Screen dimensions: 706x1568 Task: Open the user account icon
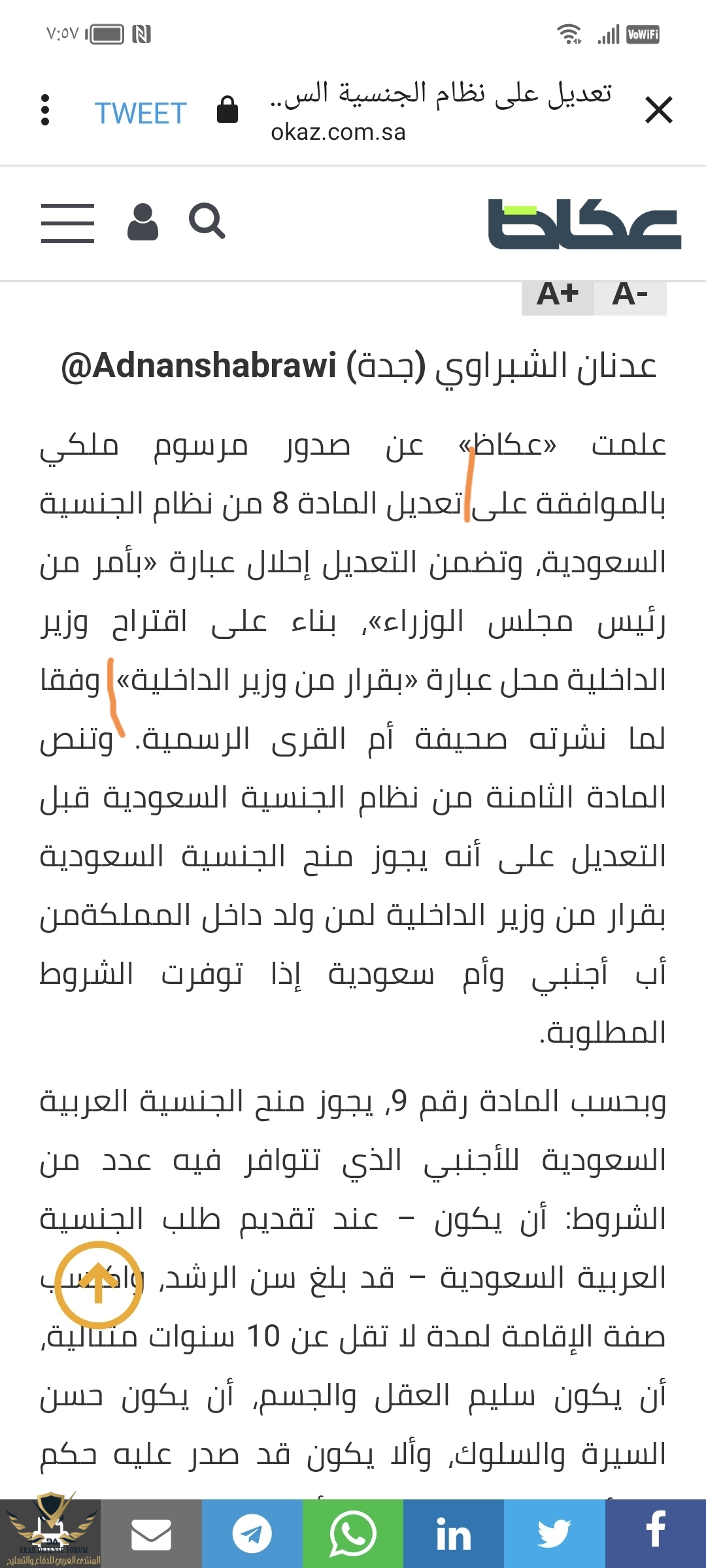143,223
